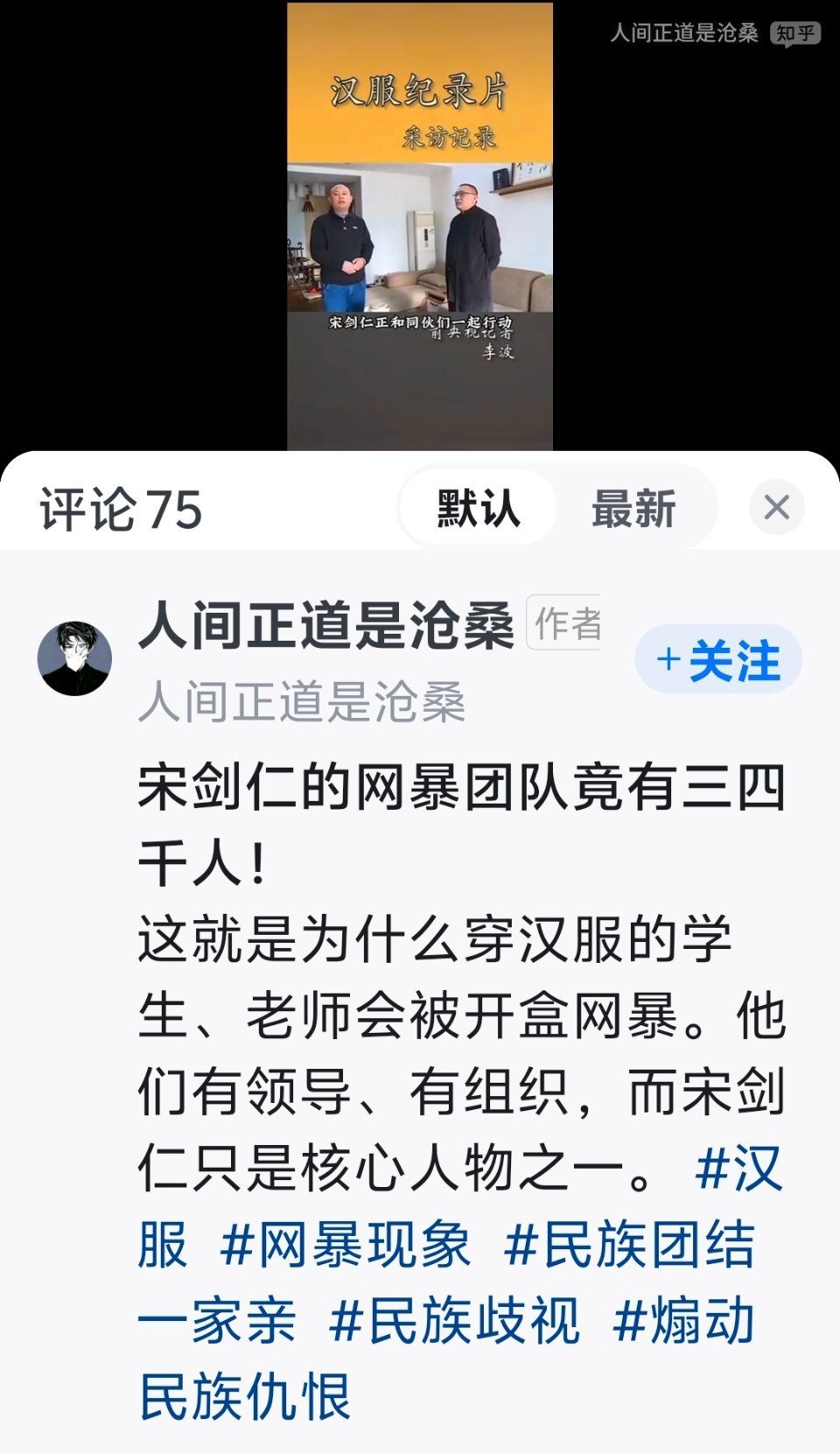Open the profile name 人间正道是沧桑

326,627
